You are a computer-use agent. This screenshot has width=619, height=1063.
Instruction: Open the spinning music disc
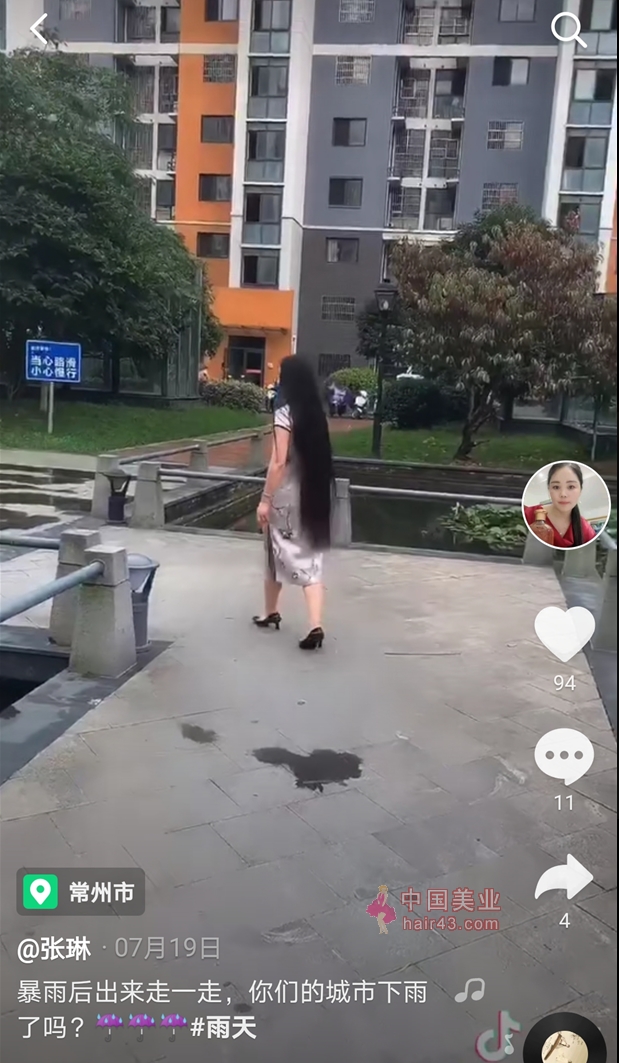pyautogui.click(x=564, y=1042)
